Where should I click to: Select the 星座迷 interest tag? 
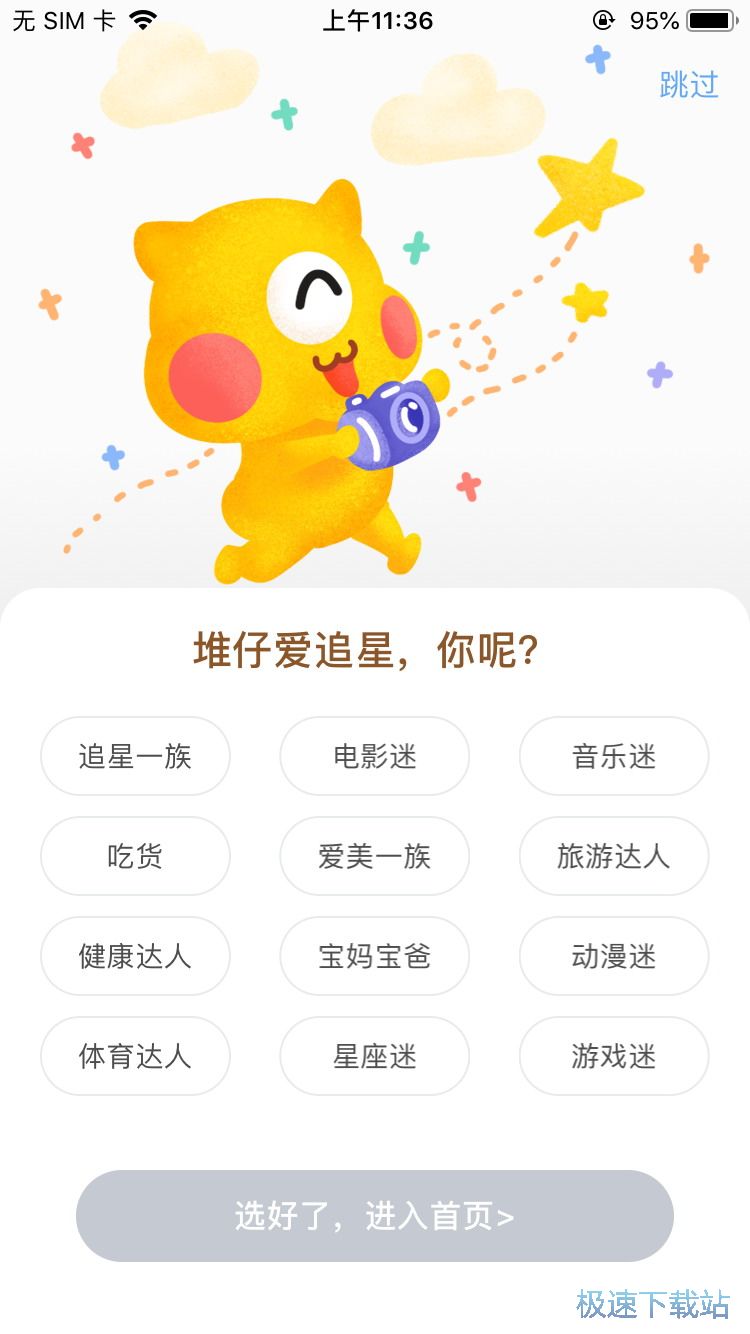(x=374, y=1056)
